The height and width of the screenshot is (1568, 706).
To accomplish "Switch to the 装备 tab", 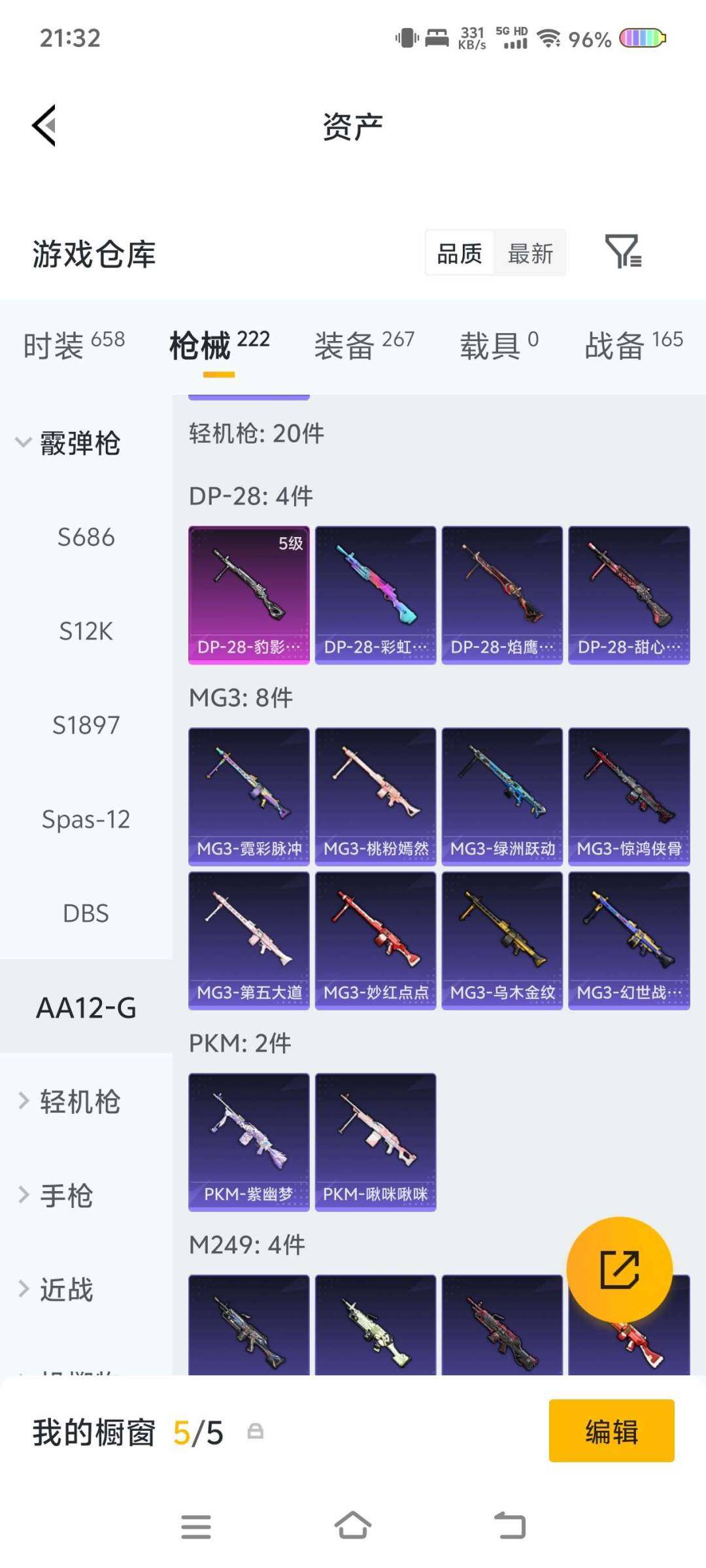I will tap(364, 344).
